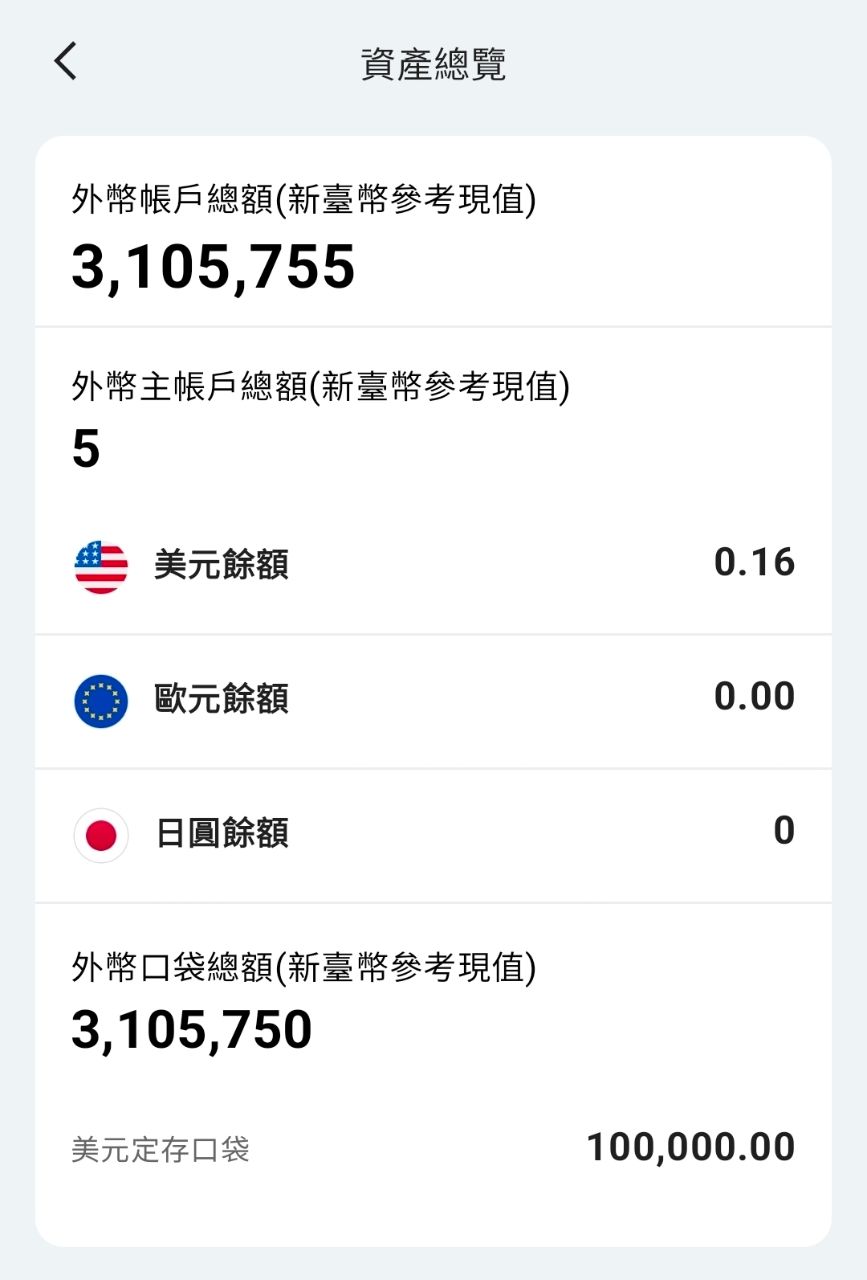Go back from the 資產總覽 page
Screen dimensions: 867x1280
click(66, 62)
